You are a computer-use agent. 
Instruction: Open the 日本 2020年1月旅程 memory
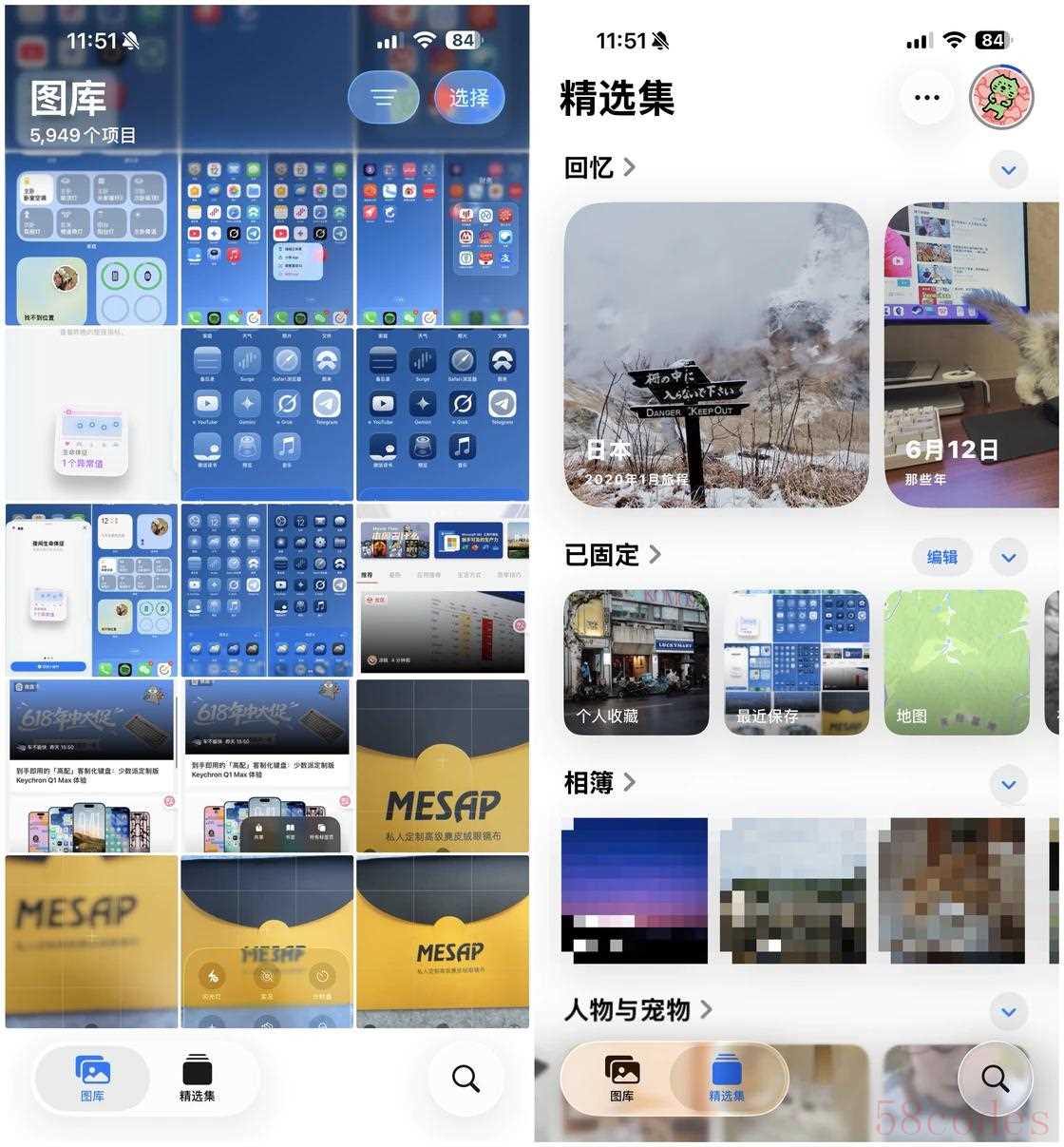pyautogui.click(x=715, y=354)
